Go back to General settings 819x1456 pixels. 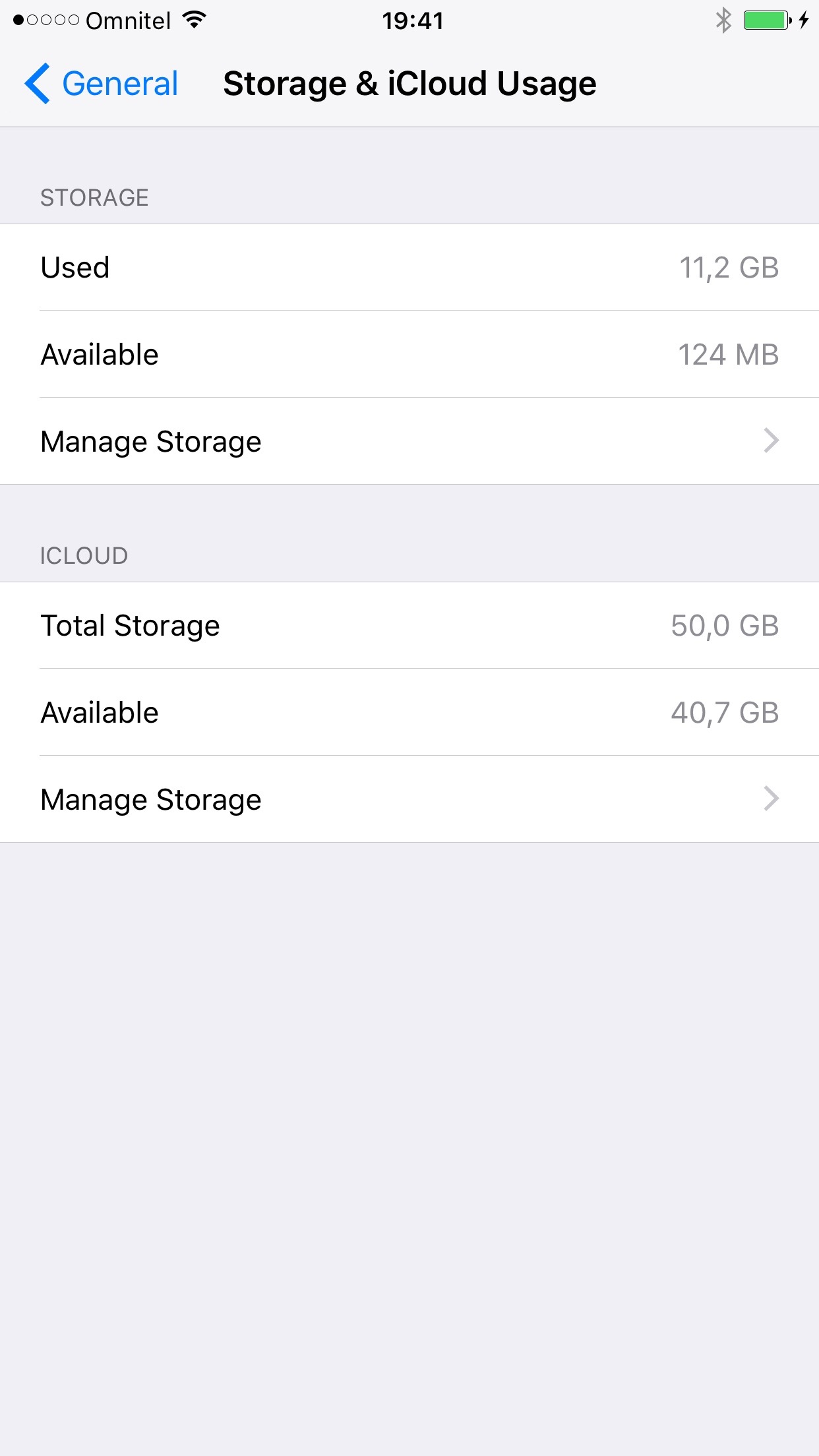101,84
